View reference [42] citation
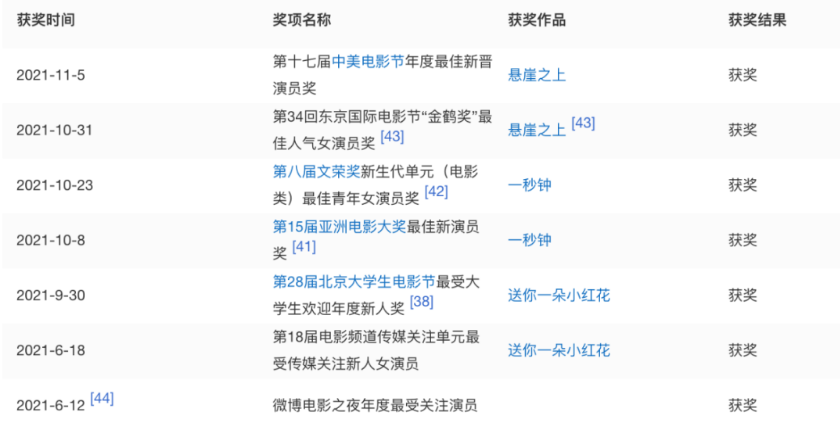Image resolution: width=840 pixels, height=431 pixels. point(436,191)
